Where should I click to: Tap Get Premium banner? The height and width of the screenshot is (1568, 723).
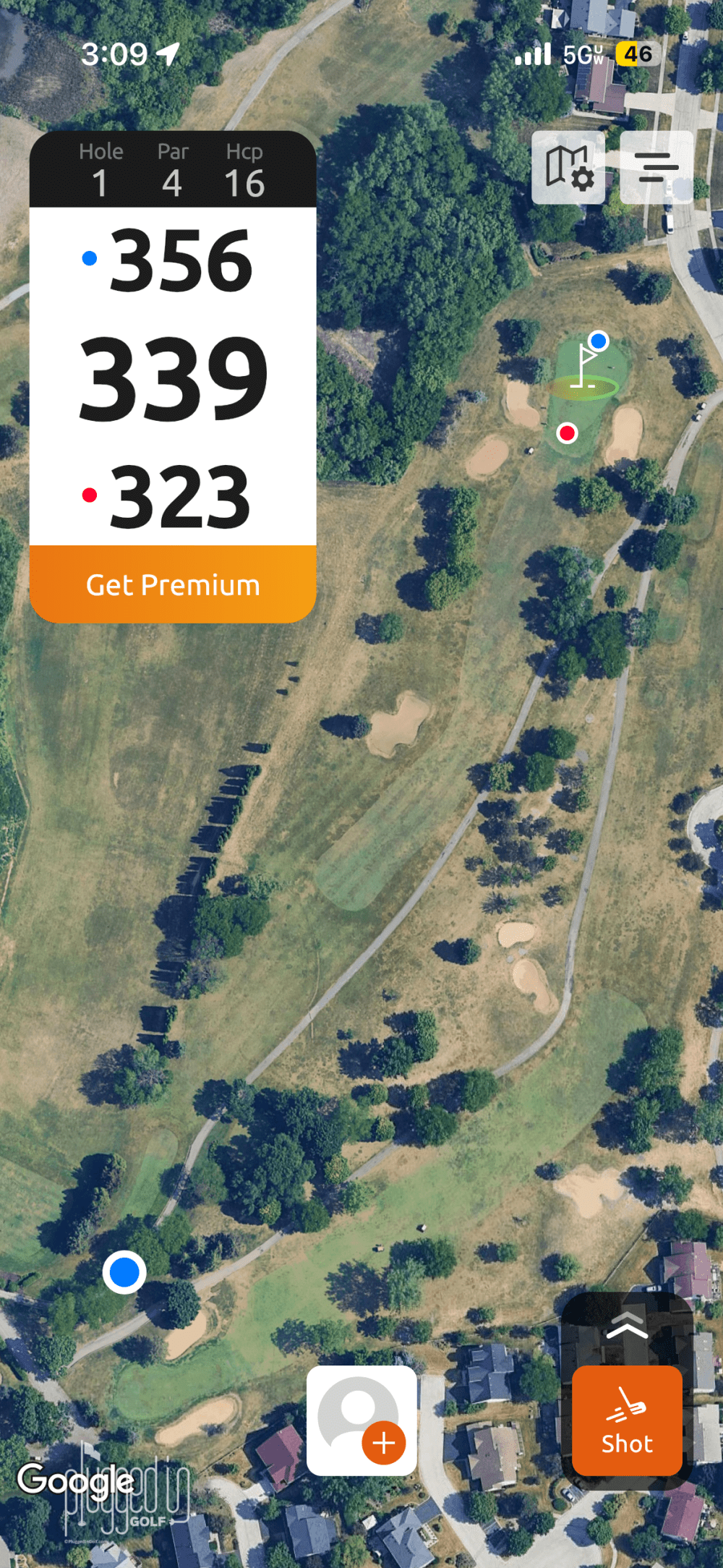pyautogui.click(x=173, y=584)
